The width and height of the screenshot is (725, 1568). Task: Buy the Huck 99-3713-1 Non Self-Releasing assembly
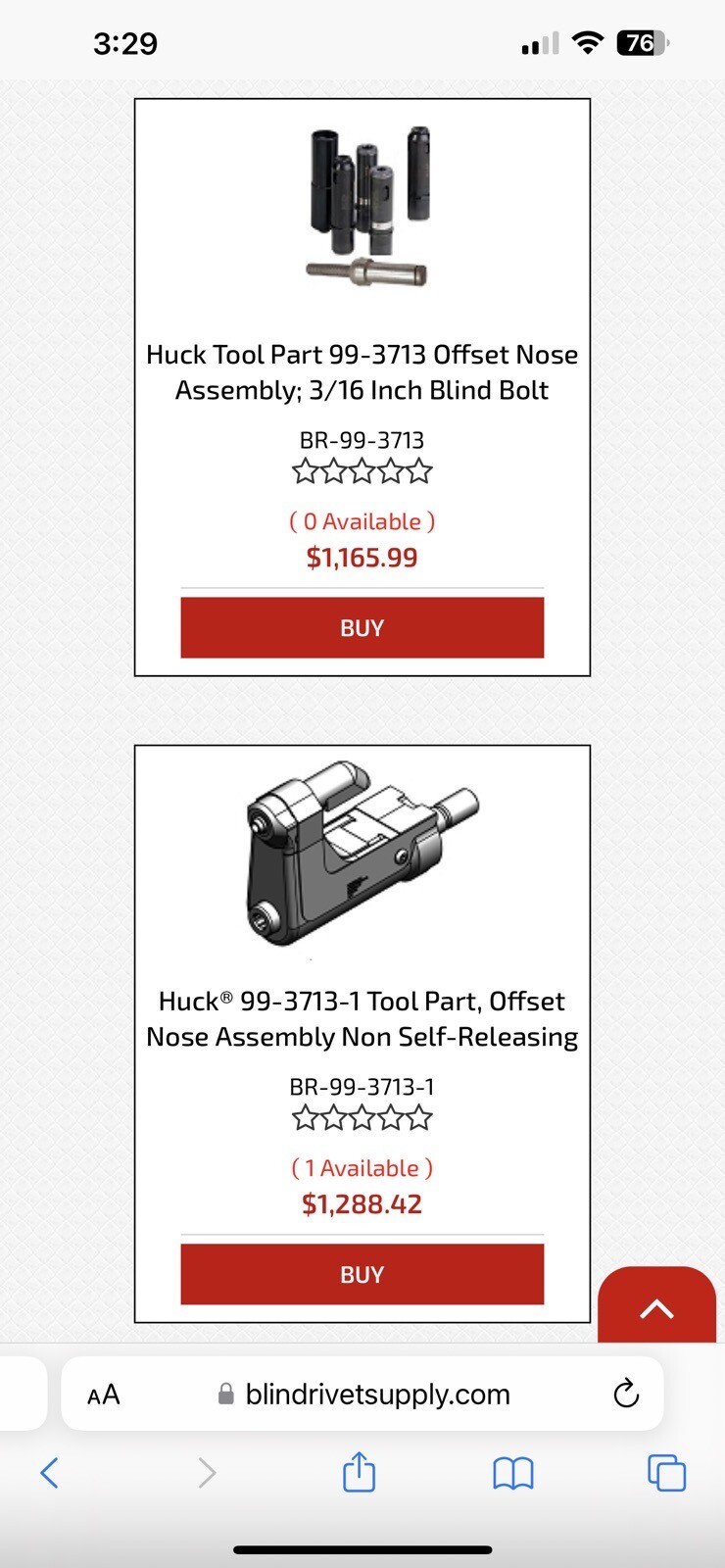pyautogui.click(x=362, y=1274)
